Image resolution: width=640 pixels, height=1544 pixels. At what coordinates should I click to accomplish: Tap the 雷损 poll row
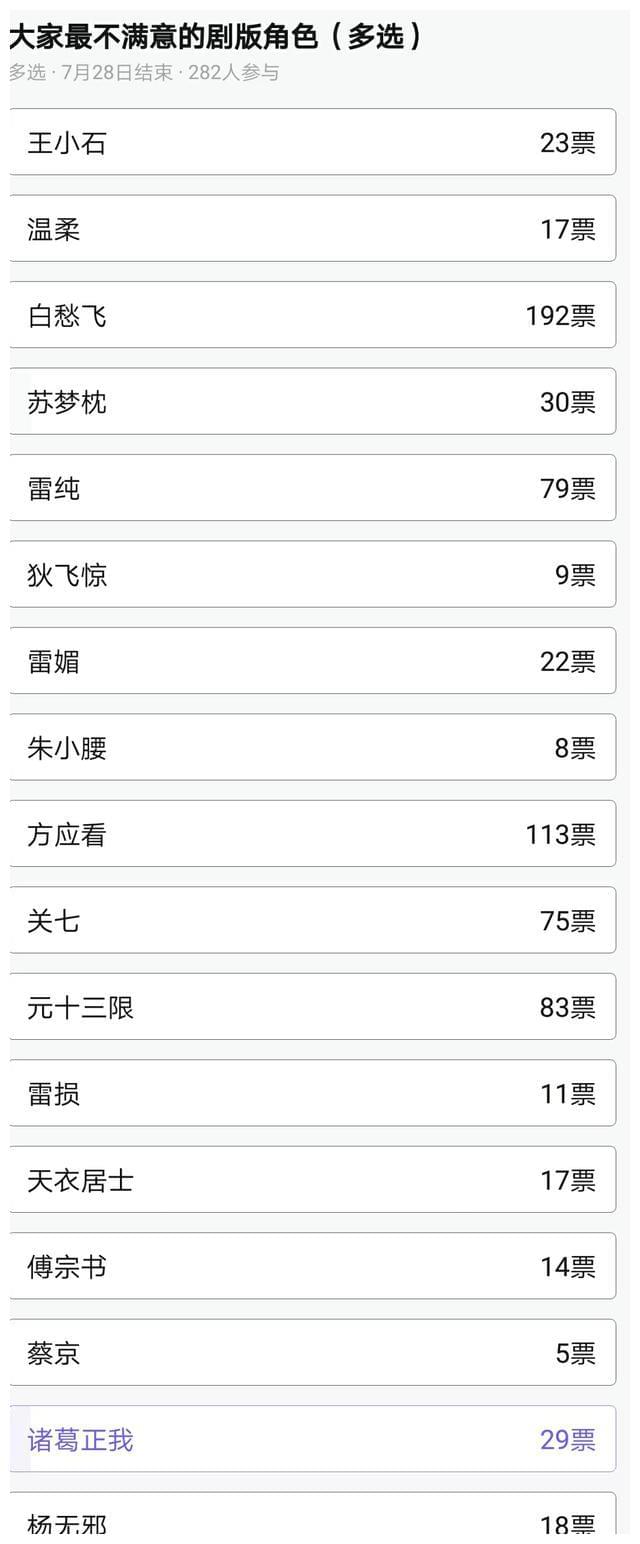pos(312,1093)
